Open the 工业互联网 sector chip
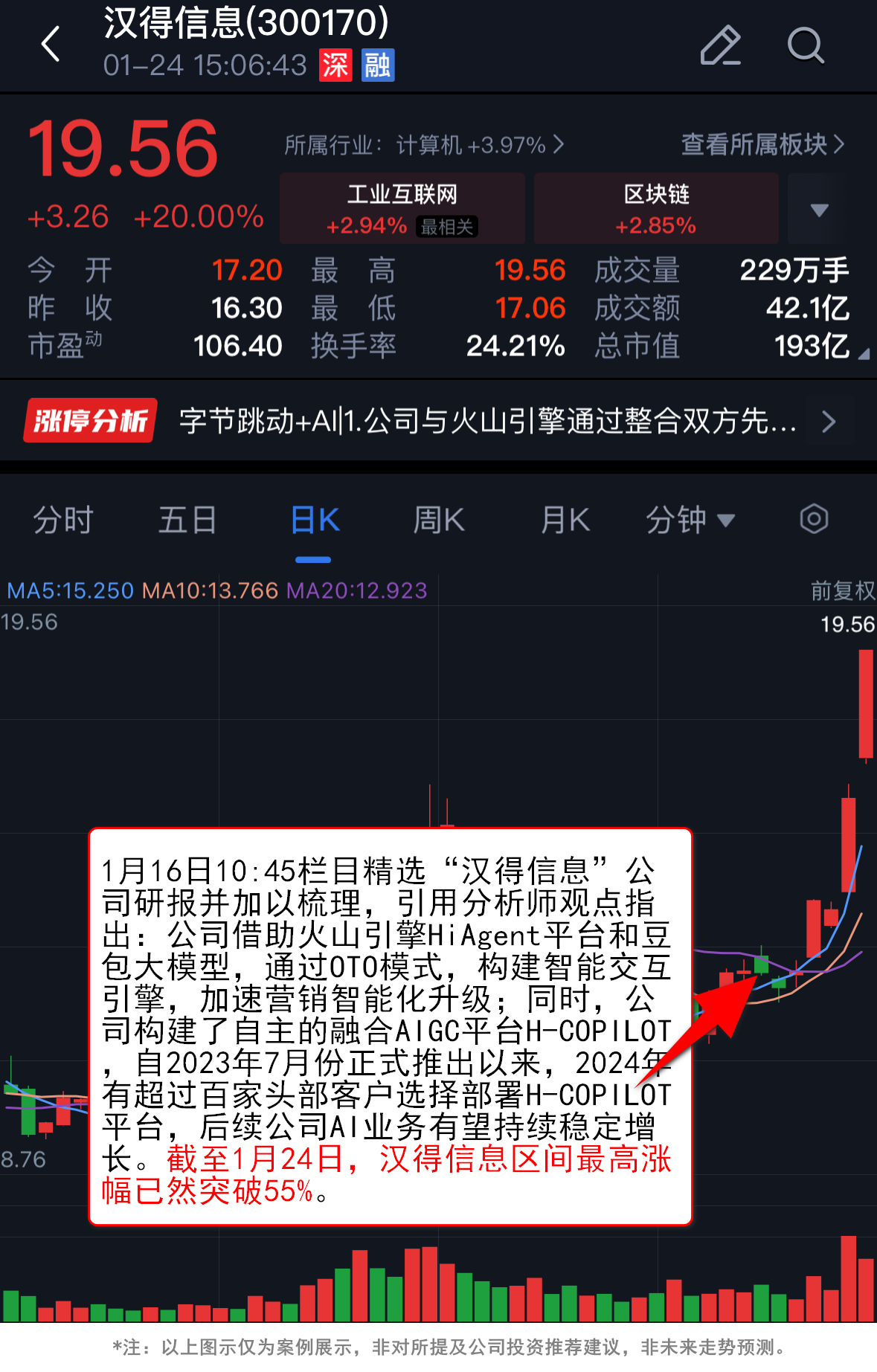The width and height of the screenshot is (877, 1372). pyautogui.click(x=402, y=208)
